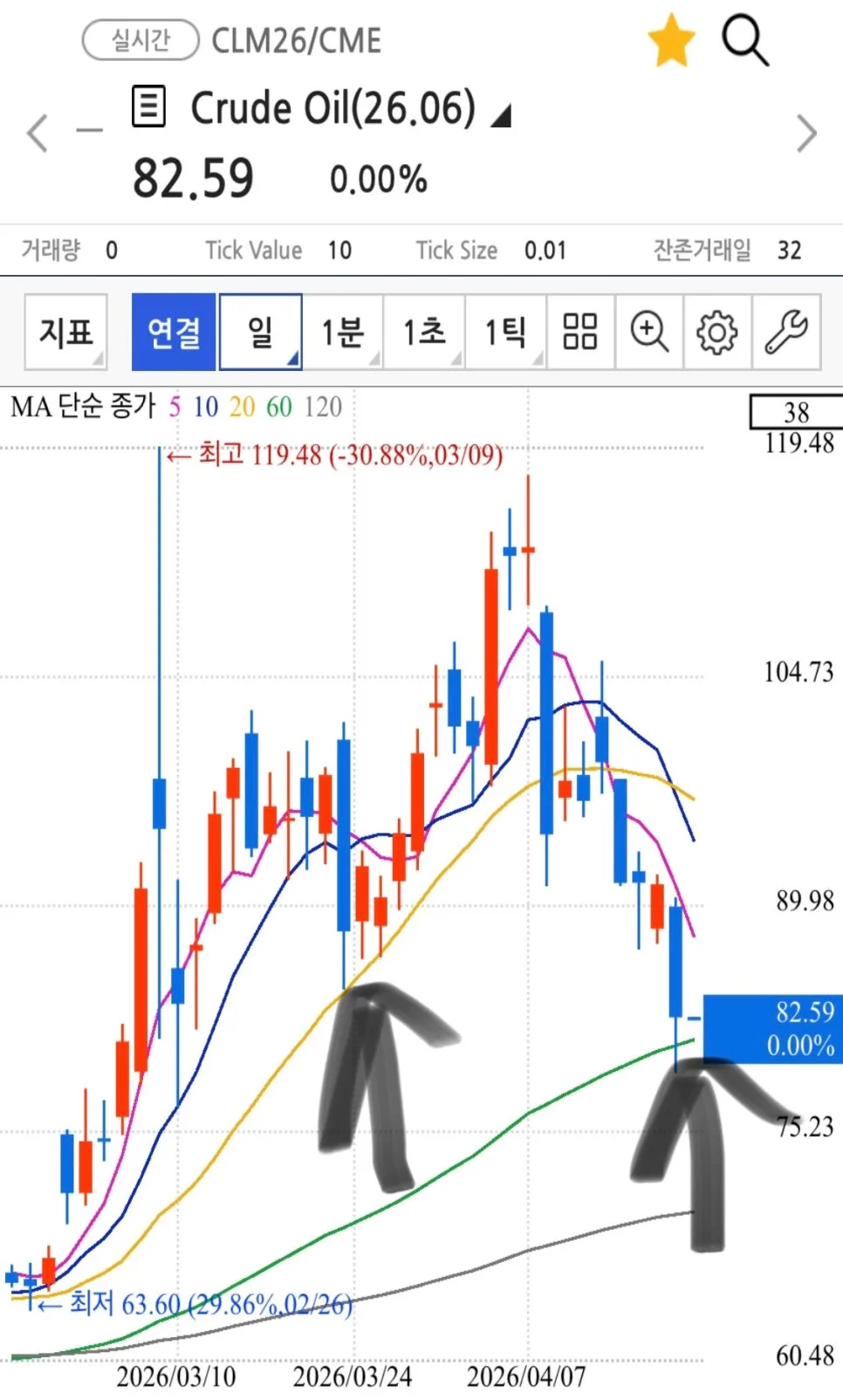Open chart settings gear
This screenshot has width=843, height=1400.
click(x=717, y=332)
